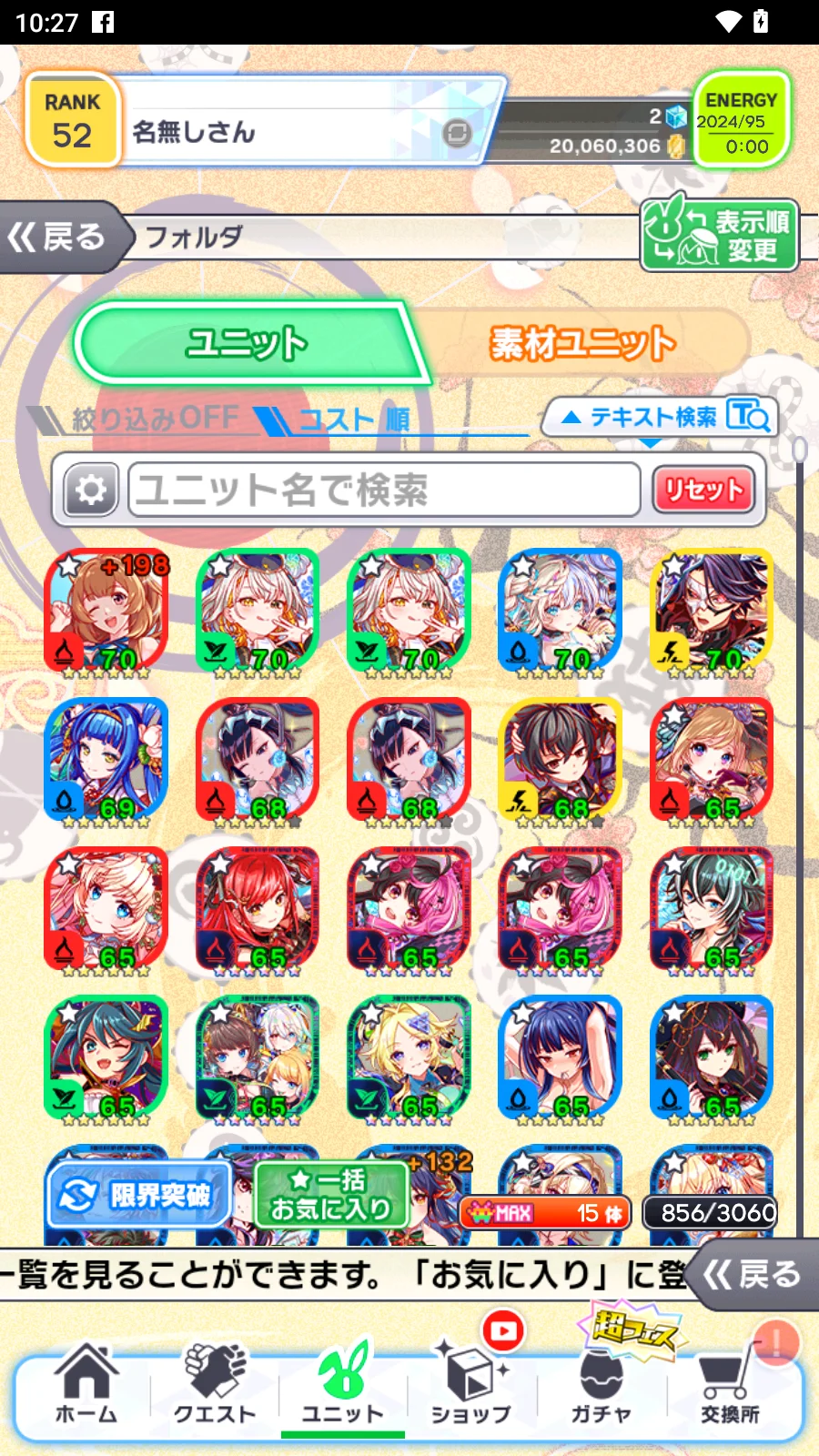Open the unit card marked +198
819x1456 pixels.
coord(106,612)
